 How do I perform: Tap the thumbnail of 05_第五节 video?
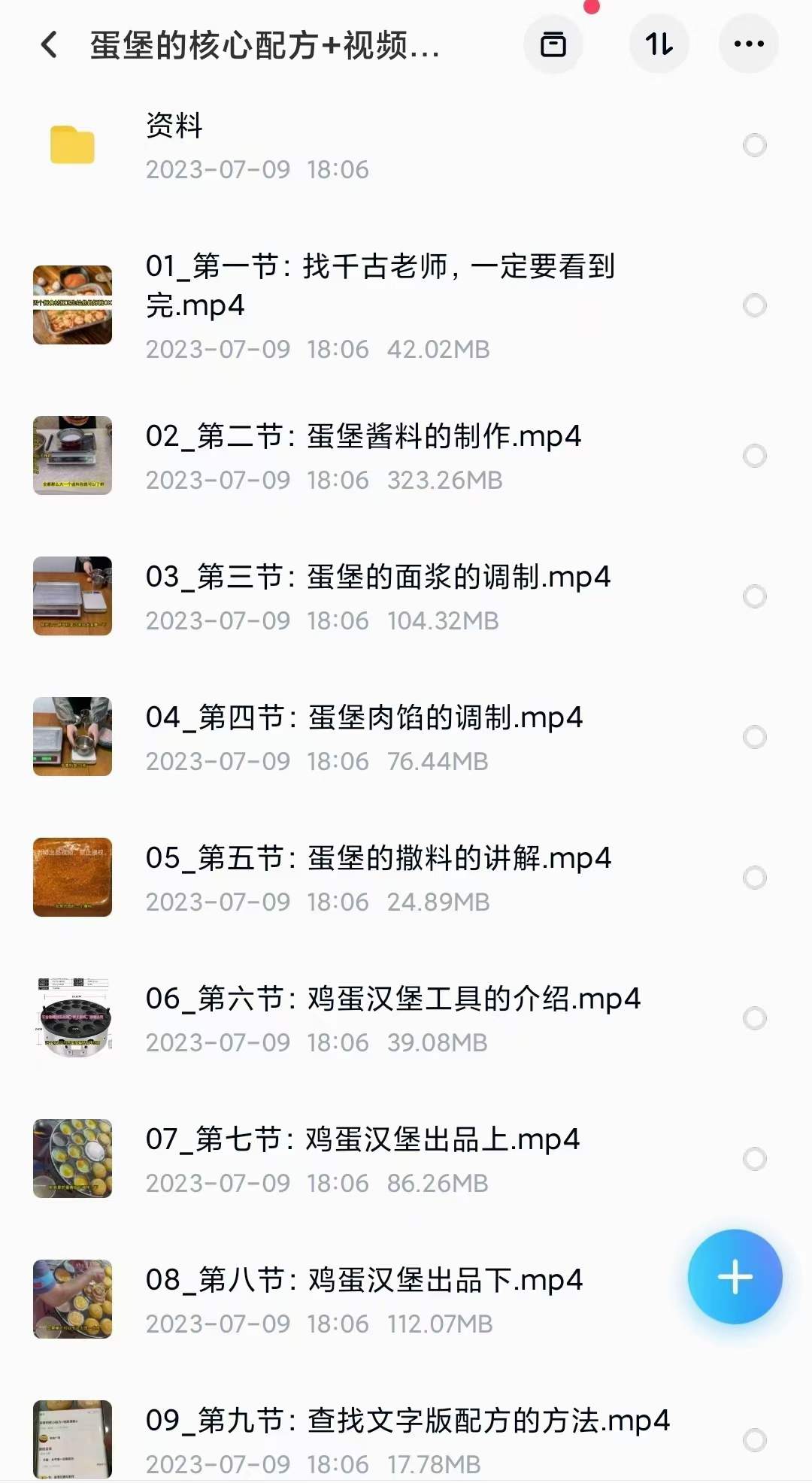click(73, 876)
